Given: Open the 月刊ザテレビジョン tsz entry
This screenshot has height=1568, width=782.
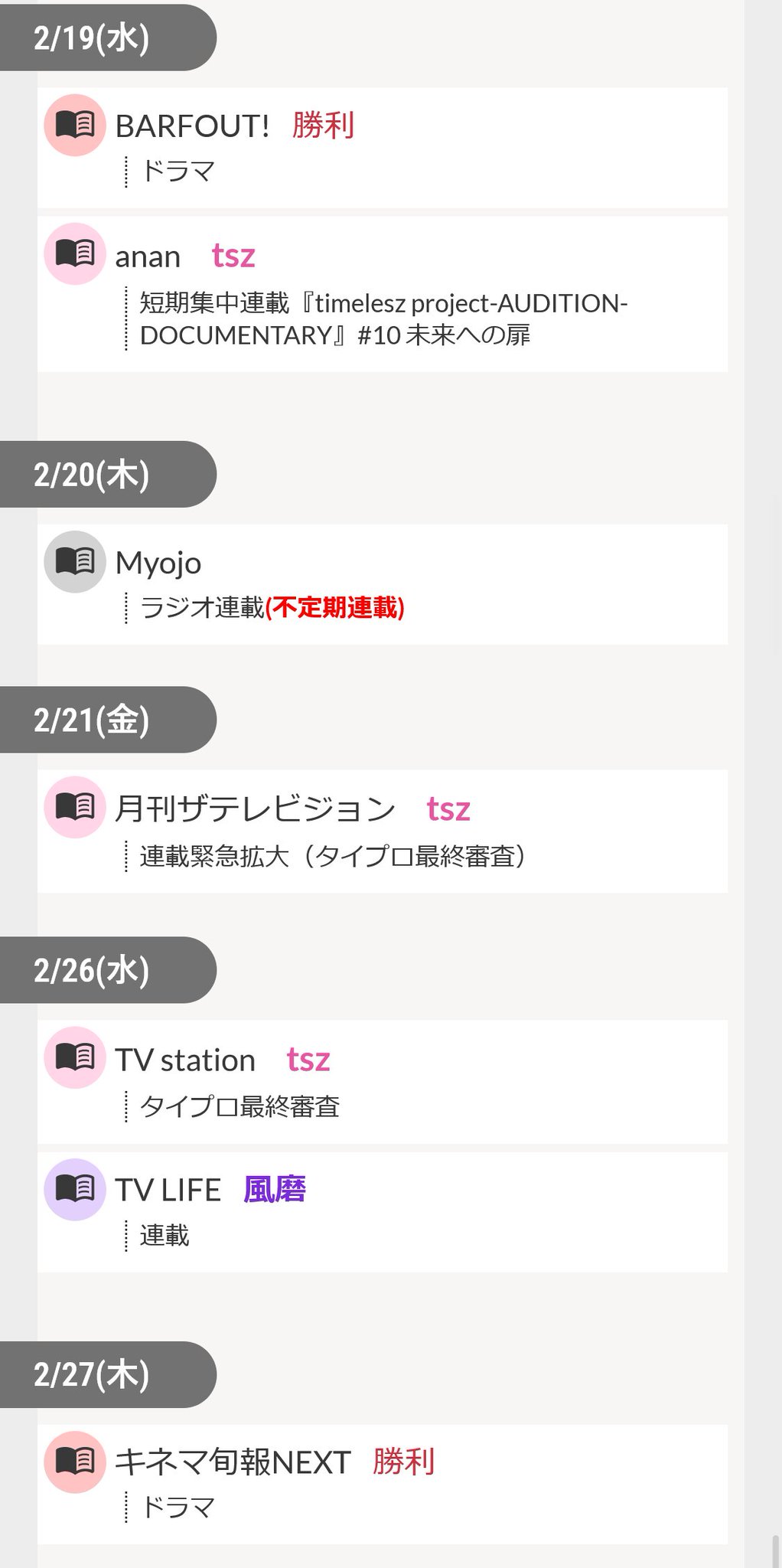Looking at the screenshot, I should [383, 831].
